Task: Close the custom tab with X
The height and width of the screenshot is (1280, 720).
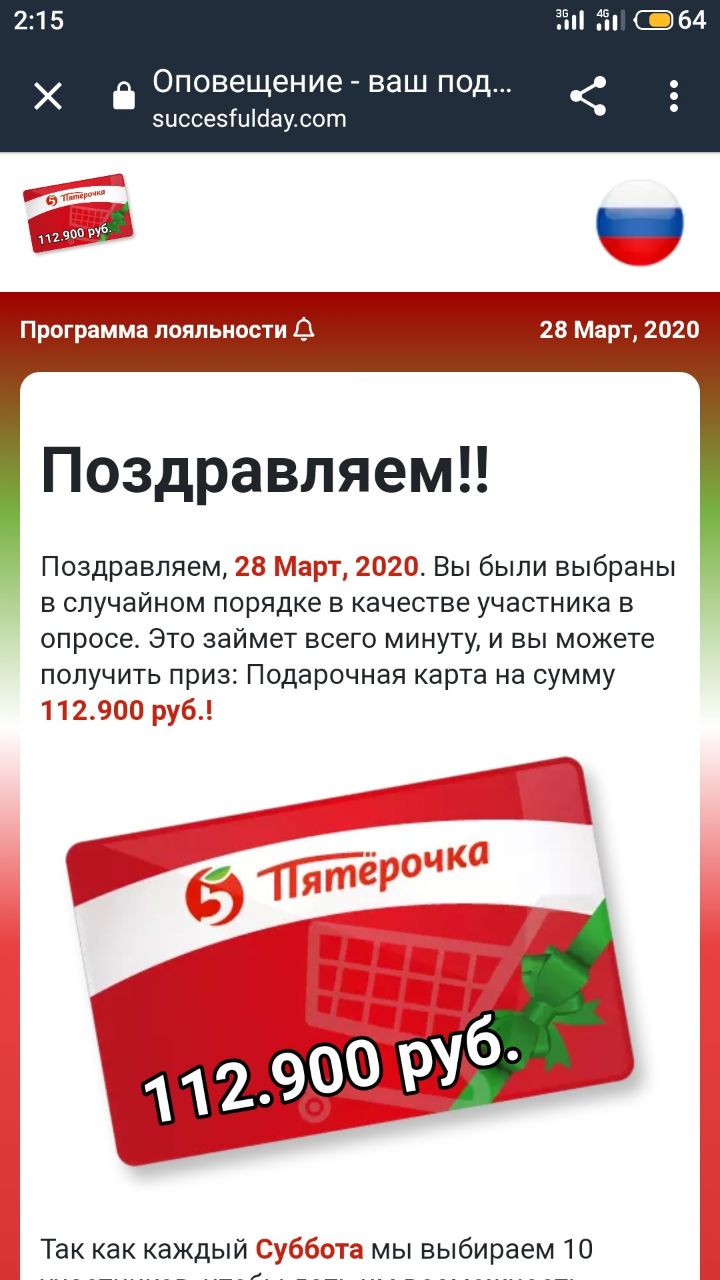Action: pyautogui.click(x=48, y=97)
